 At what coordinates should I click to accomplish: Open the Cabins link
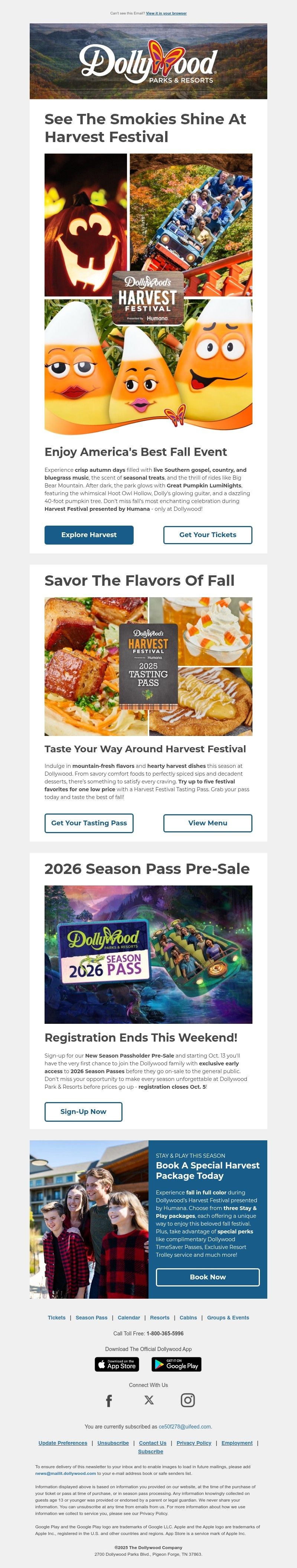pos(188,1317)
